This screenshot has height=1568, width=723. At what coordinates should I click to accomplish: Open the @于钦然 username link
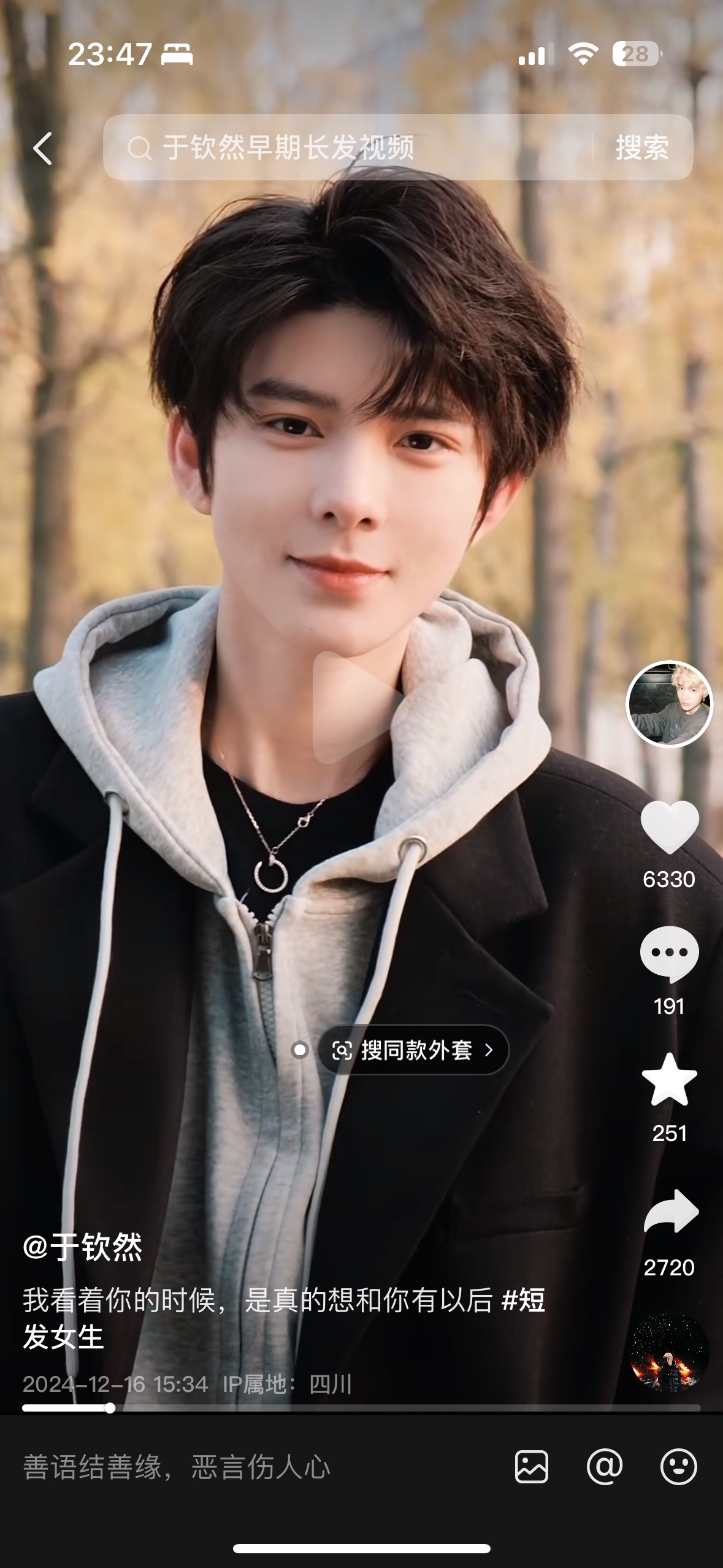[x=82, y=1247]
